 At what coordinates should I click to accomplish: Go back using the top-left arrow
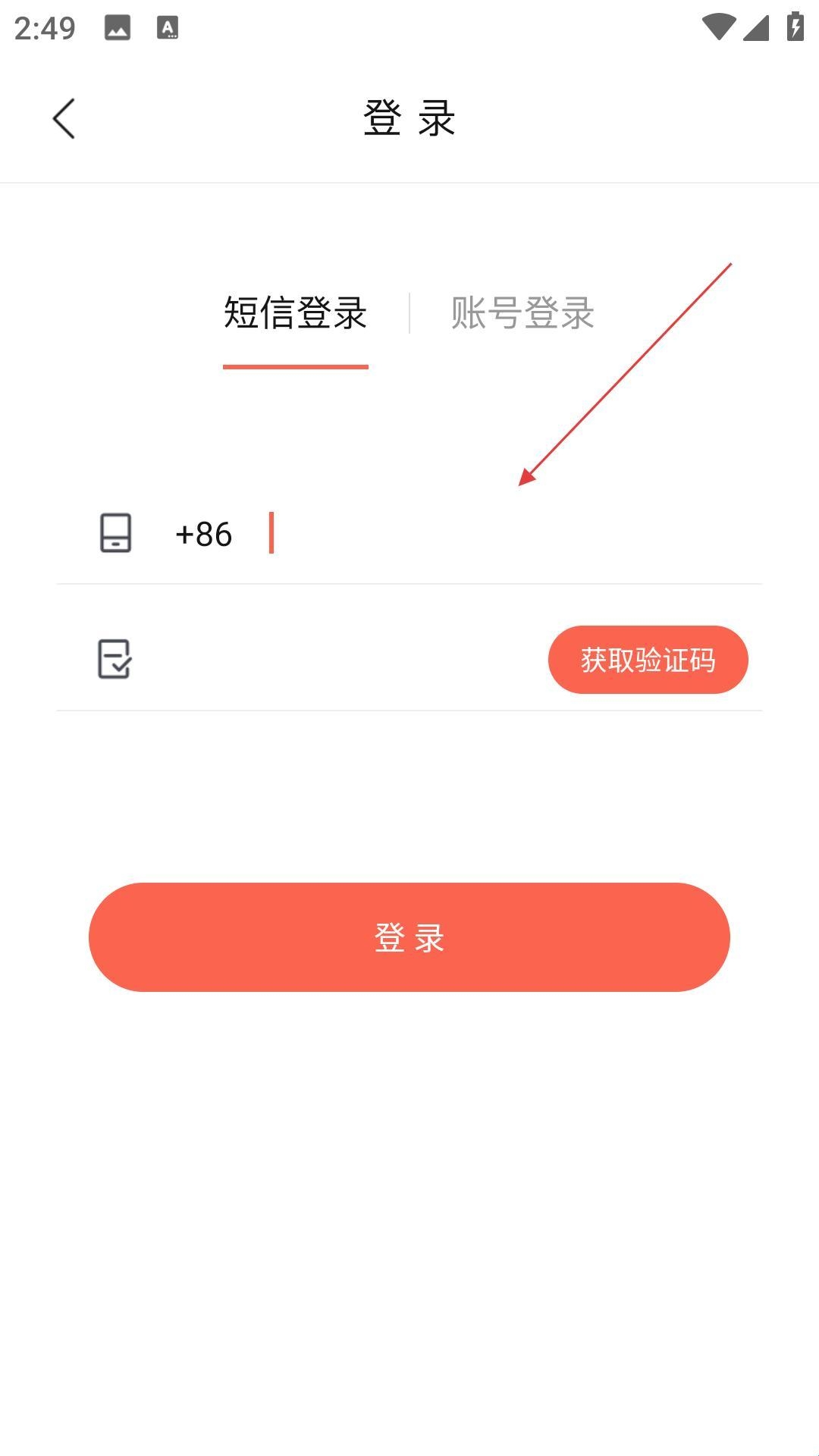64,119
